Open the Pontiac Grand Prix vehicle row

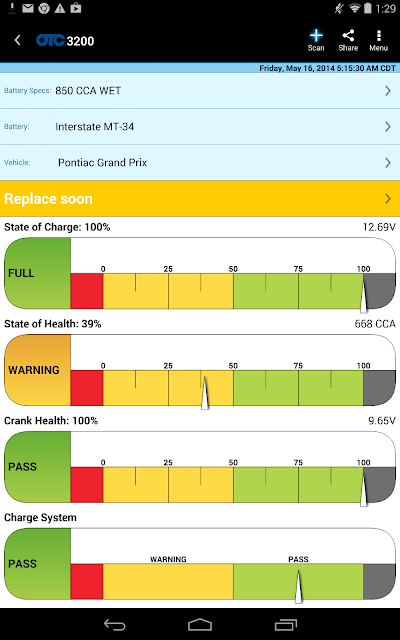coord(200,162)
